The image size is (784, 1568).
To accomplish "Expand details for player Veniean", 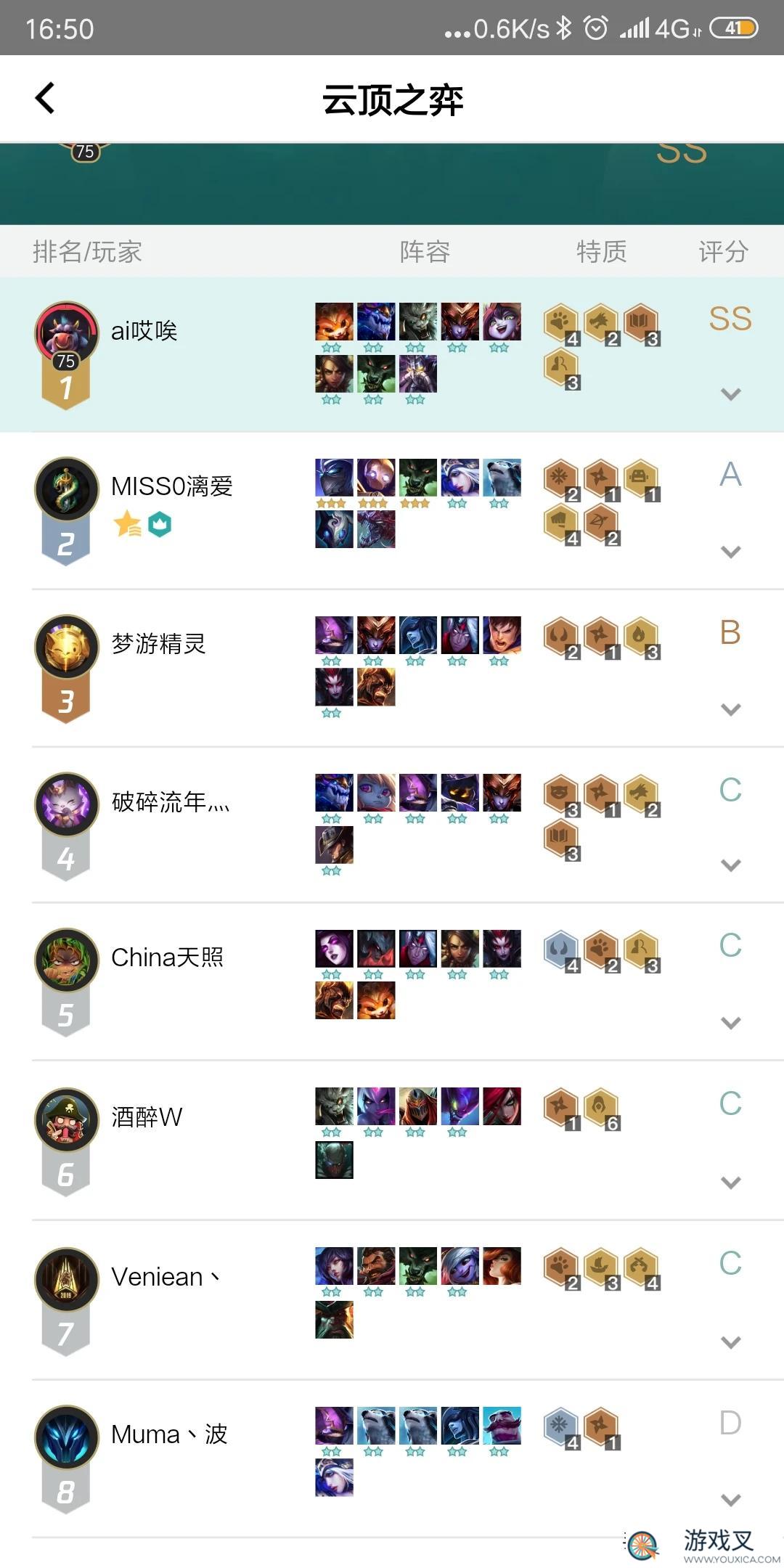I will point(730,1342).
